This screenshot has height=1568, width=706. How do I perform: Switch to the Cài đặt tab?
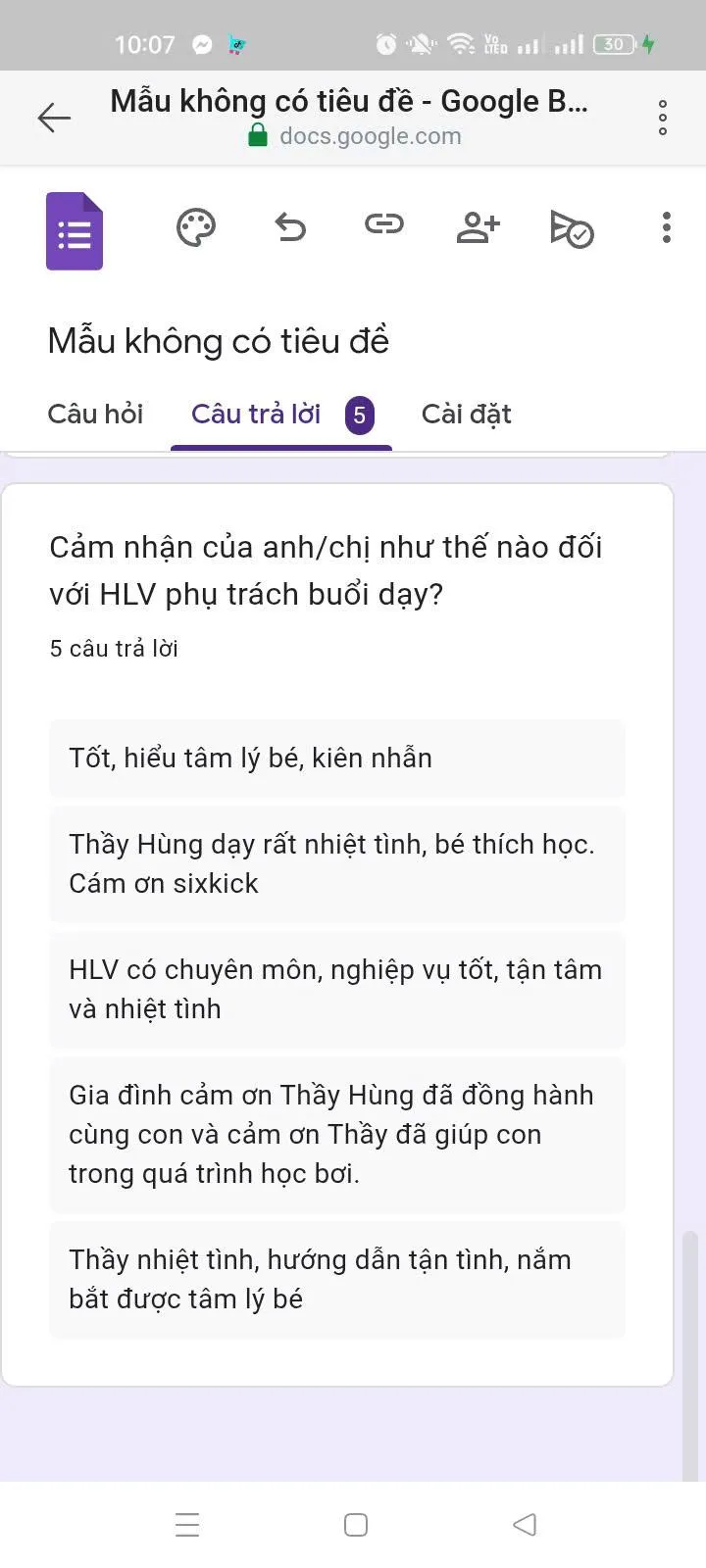click(466, 415)
